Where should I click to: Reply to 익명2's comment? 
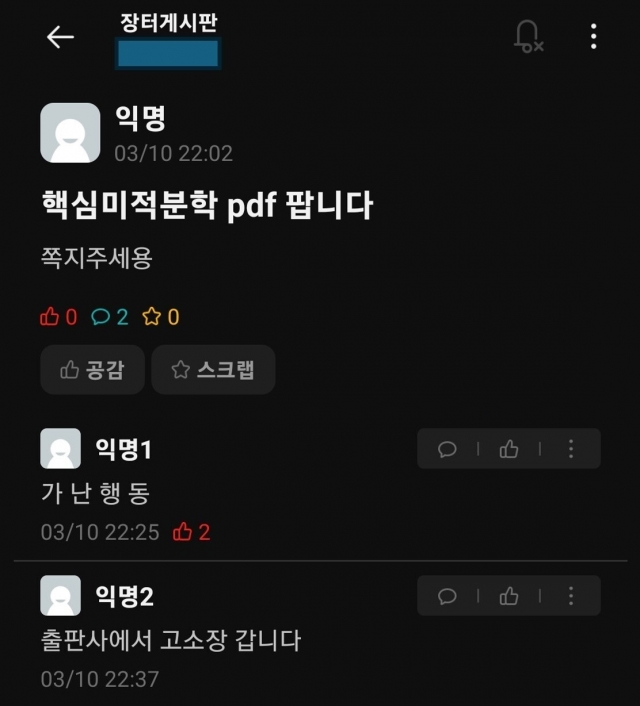(x=447, y=596)
